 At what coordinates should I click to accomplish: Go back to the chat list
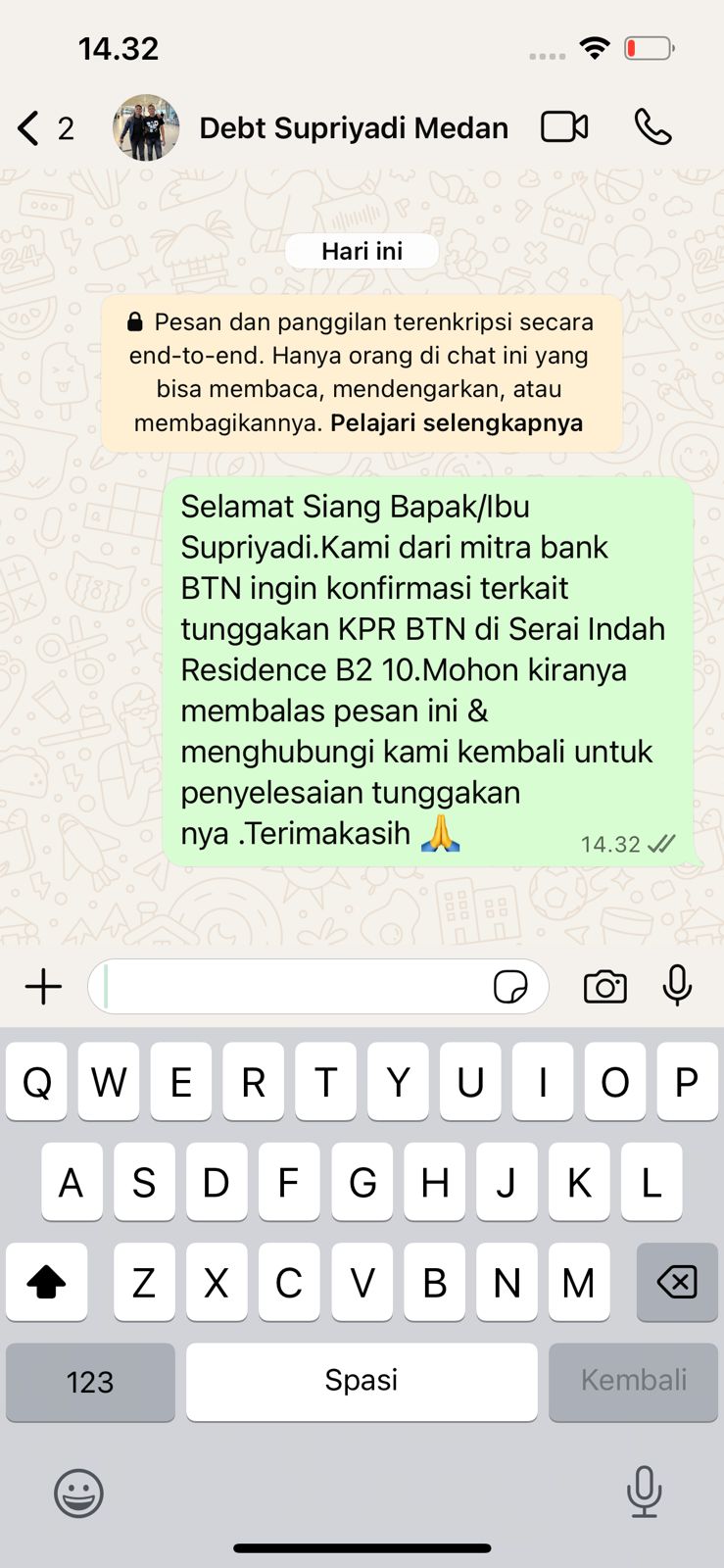point(29,128)
